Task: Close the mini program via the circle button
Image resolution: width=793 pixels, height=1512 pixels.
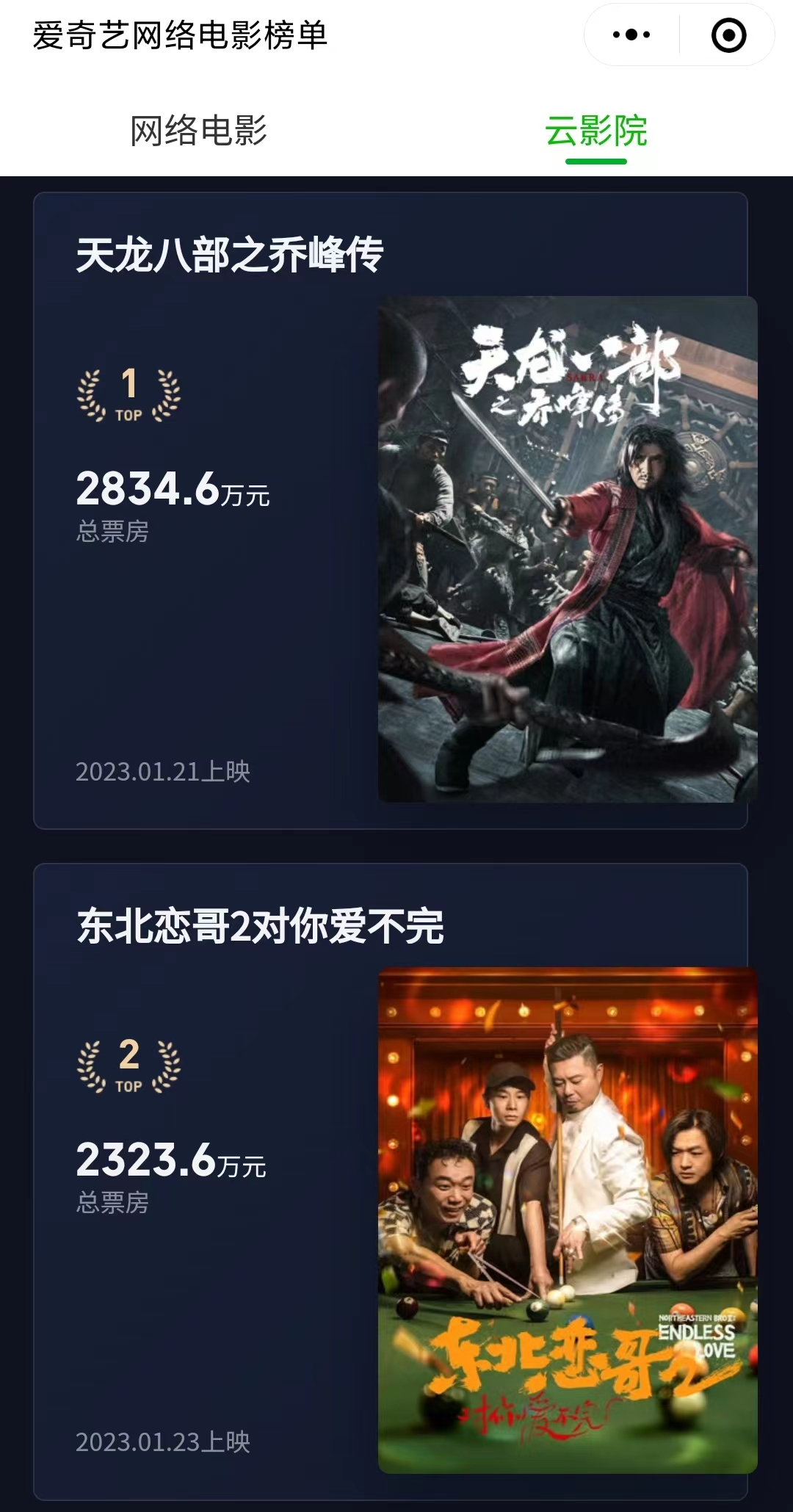Action: point(728,35)
